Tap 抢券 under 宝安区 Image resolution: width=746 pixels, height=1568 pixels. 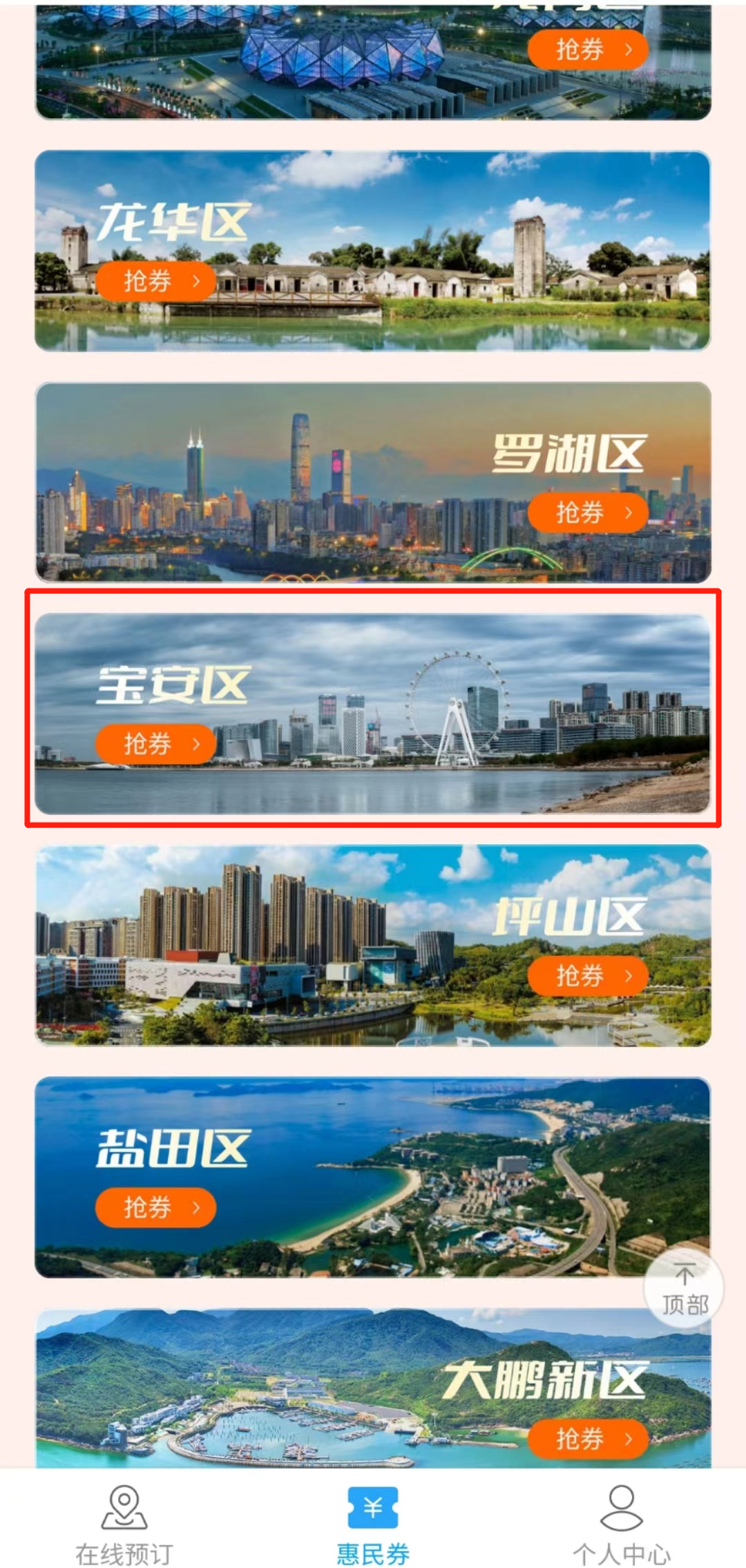click(155, 744)
